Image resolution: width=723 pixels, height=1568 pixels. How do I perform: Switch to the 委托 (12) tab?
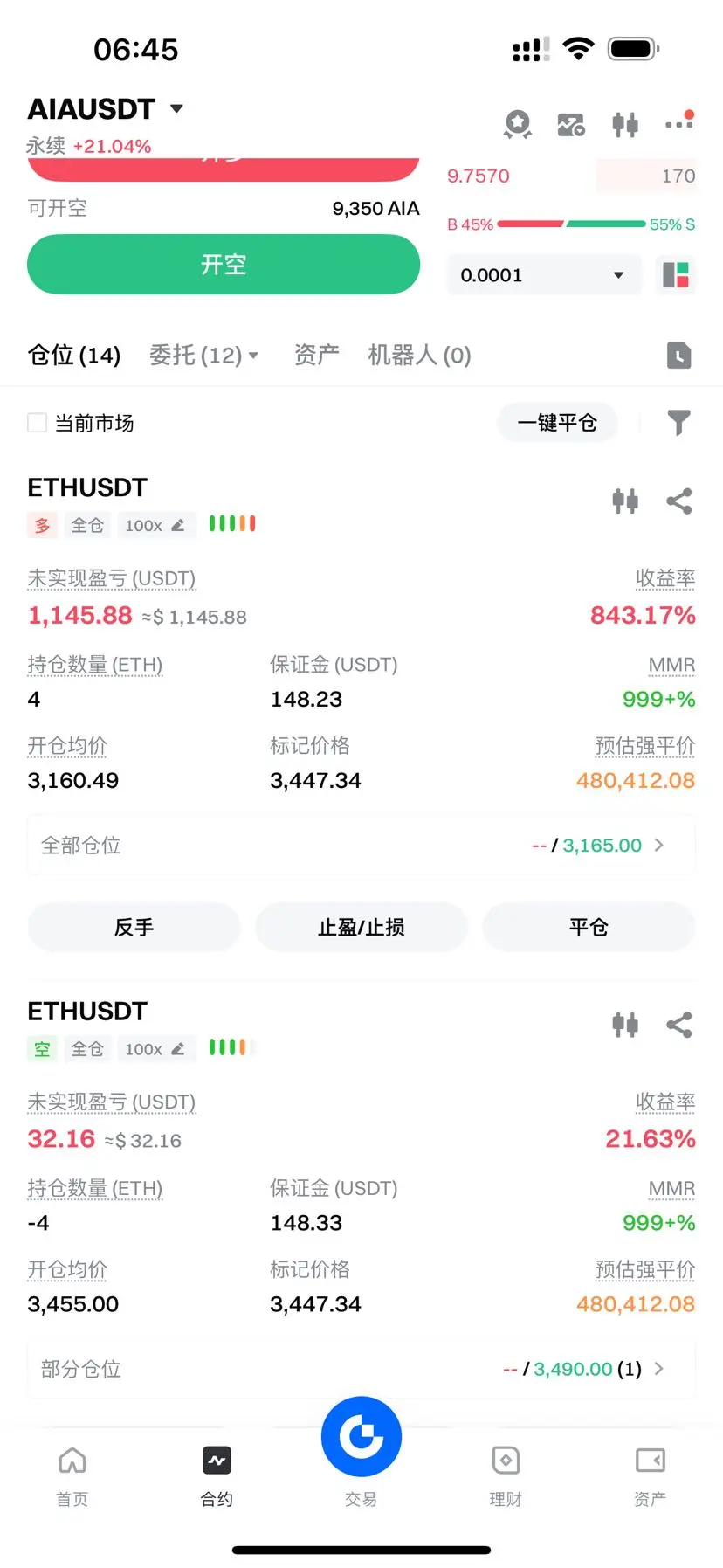coord(203,356)
